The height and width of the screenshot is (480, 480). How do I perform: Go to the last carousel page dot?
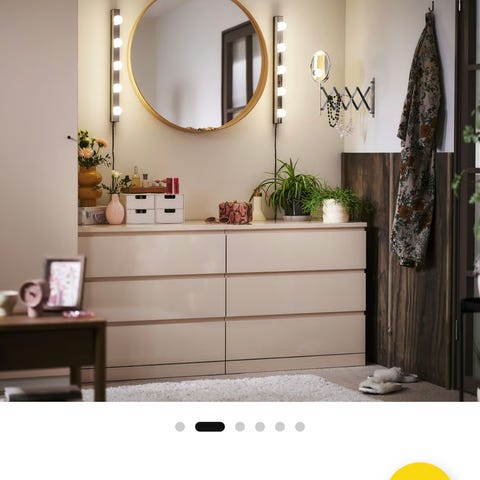click(300, 427)
